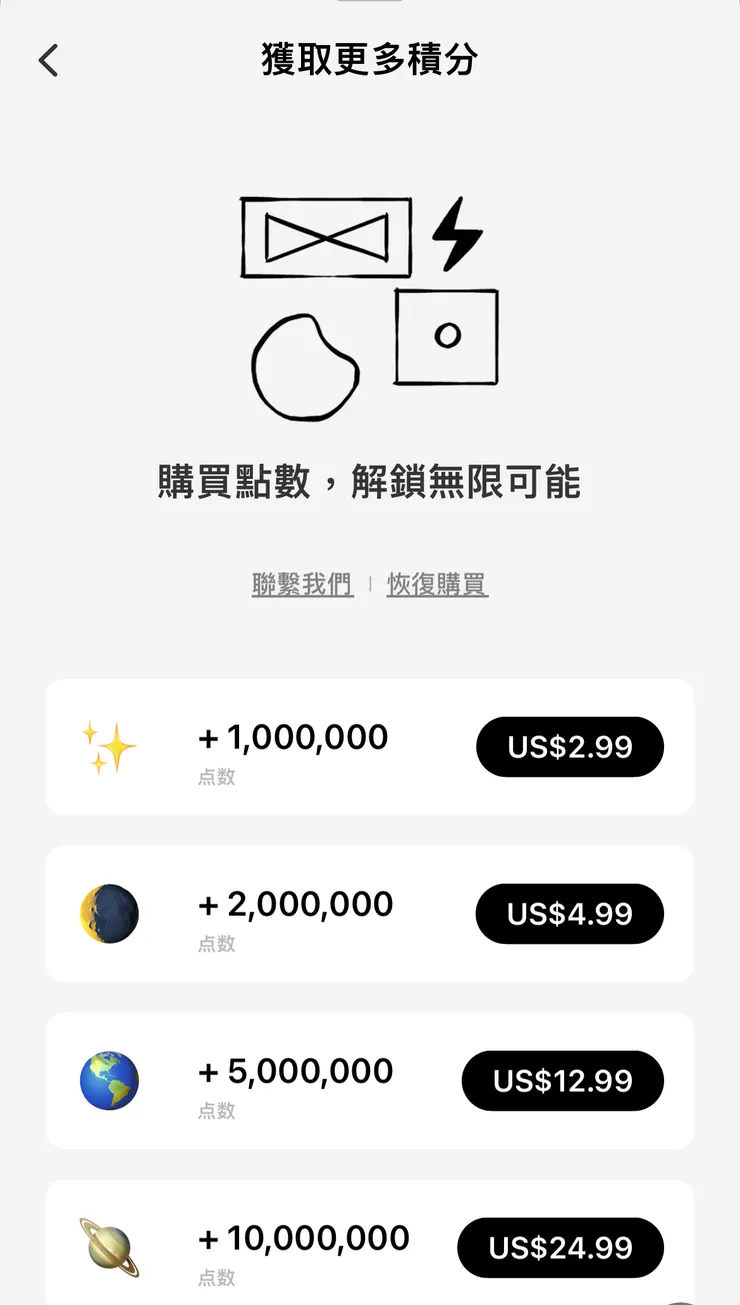Select the 5,000,000 points package card
The height and width of the screenshot is (1305, 740).
coord(300,1080)
